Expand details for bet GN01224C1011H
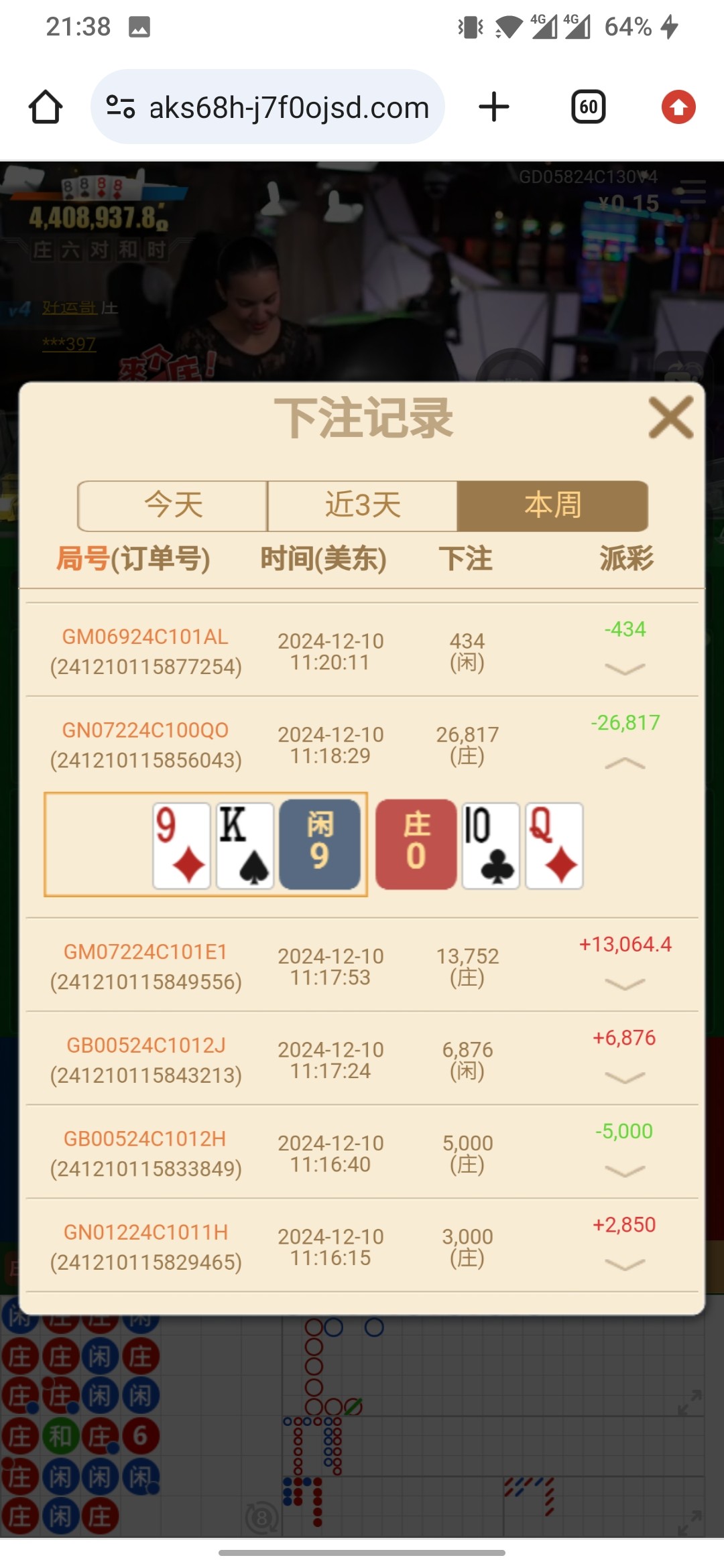This screenshot has height=1568, width=724. point(624,1264)
